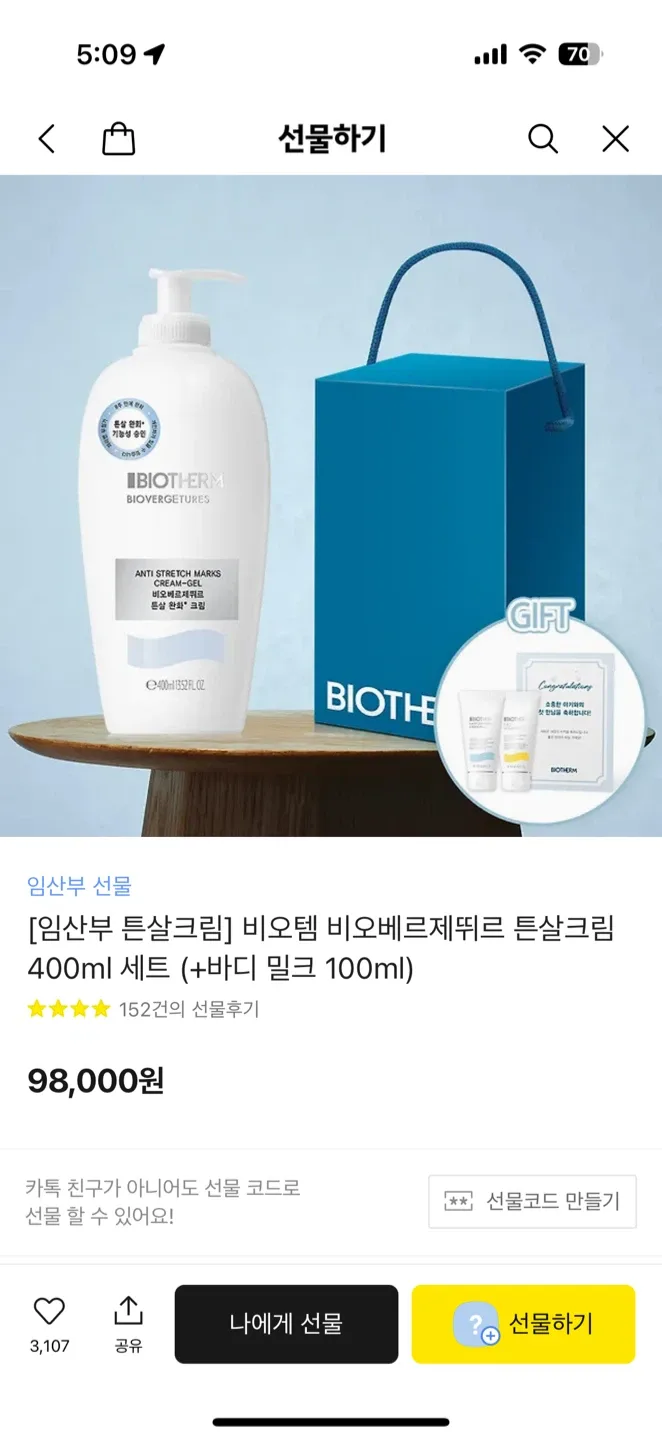Open the Biotherm product image

click(x=330, y=505)
